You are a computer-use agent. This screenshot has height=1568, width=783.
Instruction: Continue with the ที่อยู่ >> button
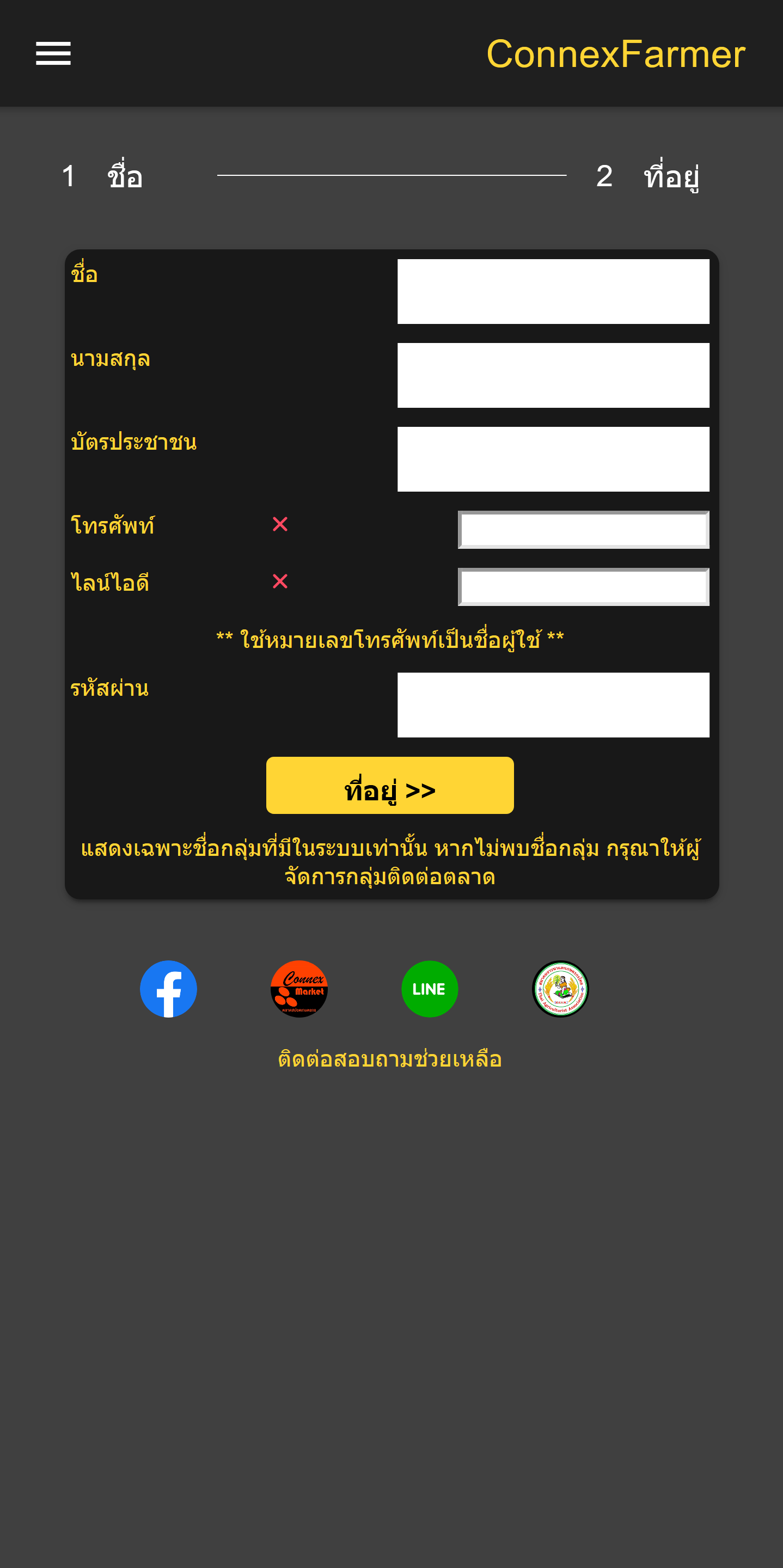(390, 785)
